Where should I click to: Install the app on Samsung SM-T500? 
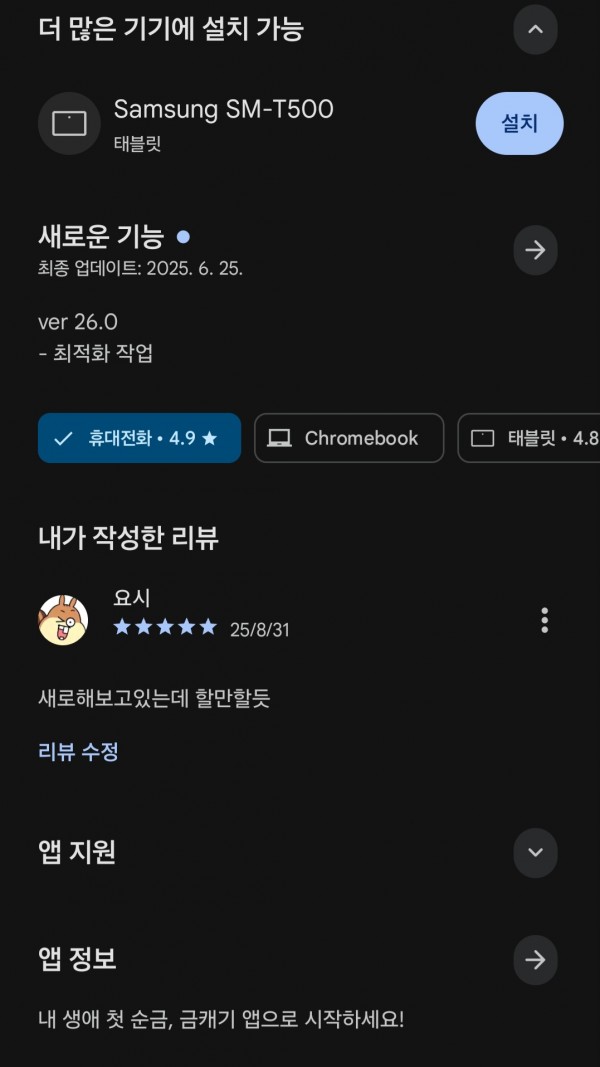click(520, 123)
